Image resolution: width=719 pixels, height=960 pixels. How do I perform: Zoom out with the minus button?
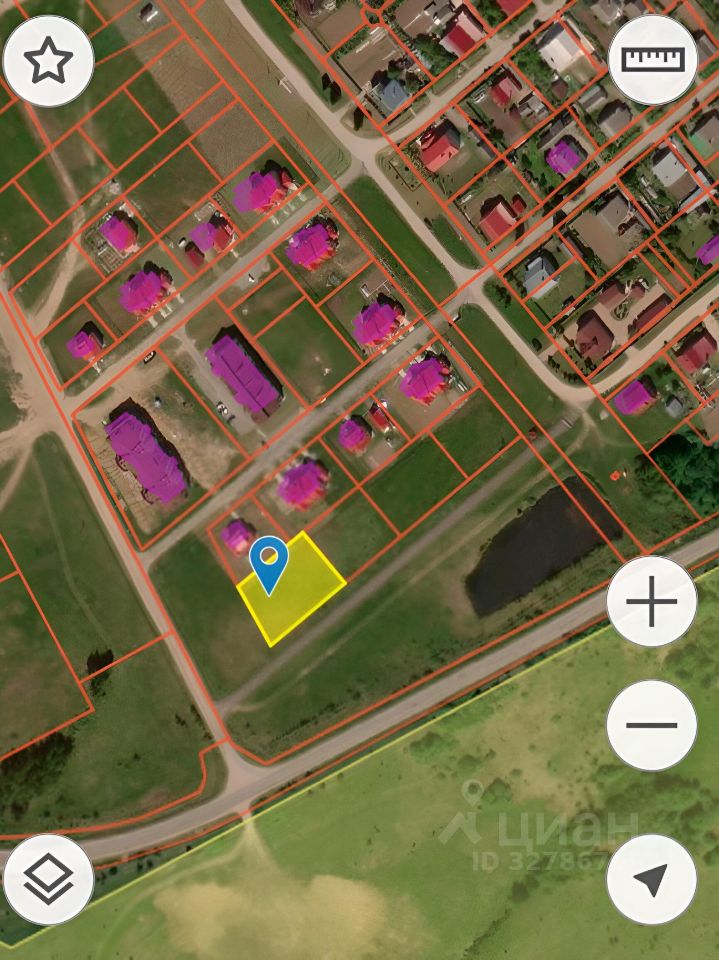(x=652, y=724)
